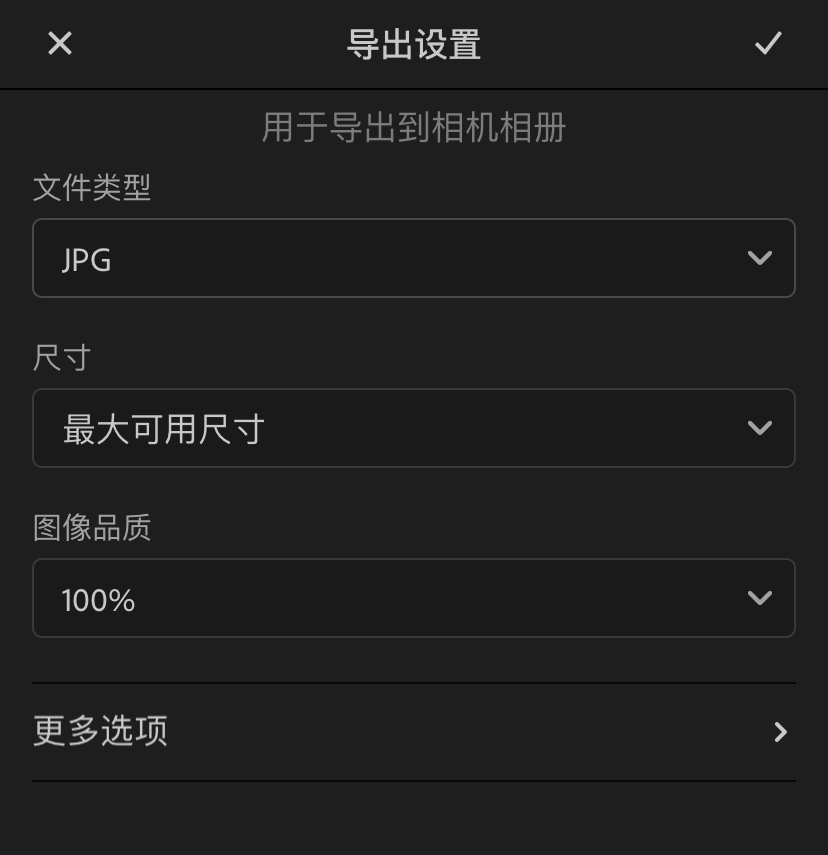
Task: Dismiss the export settings with the X icon
Action: click(59, 43)
